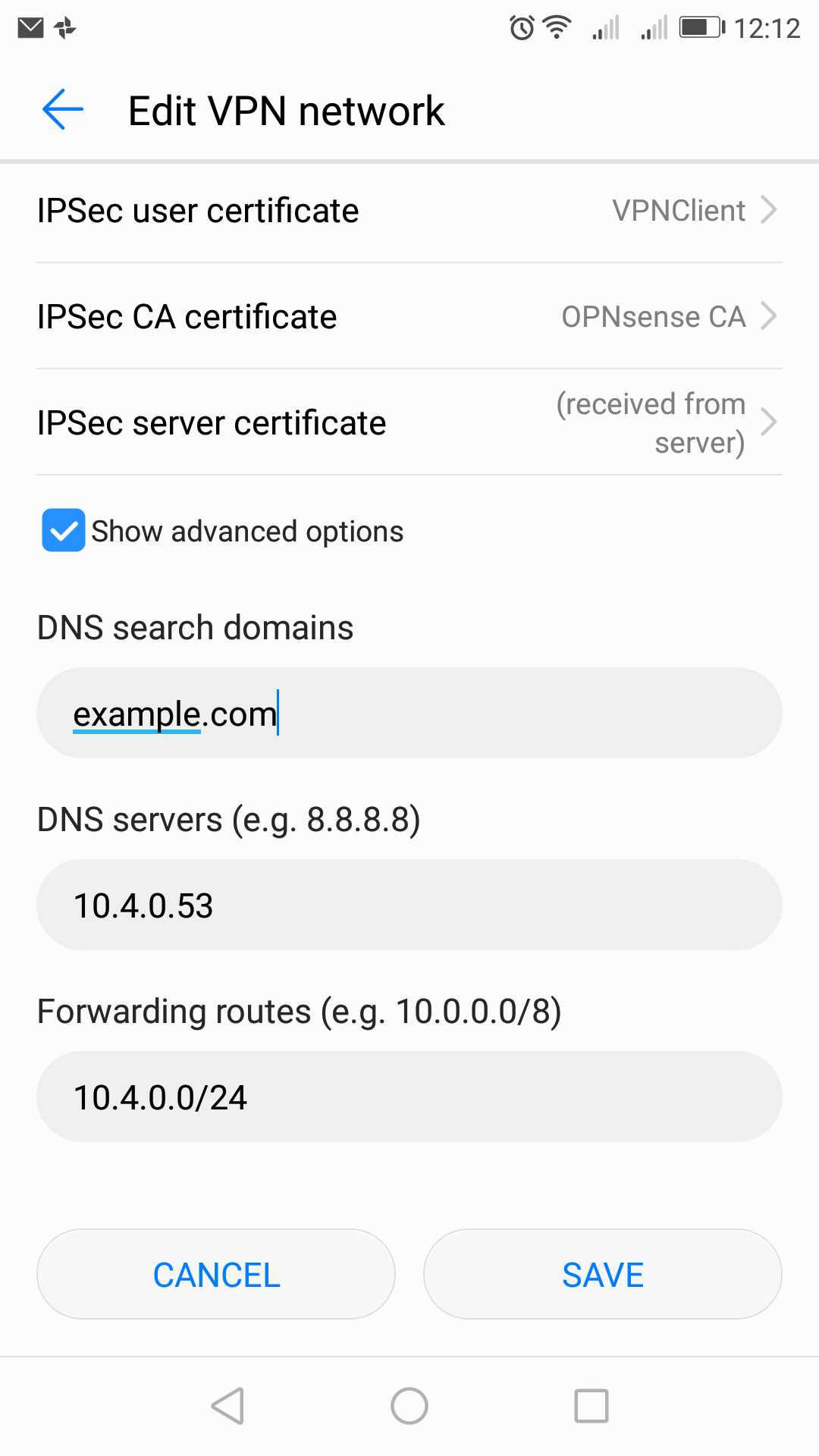Tap the system home button
The height and width of the screenshot is (1456, 819).
(x=409, y=1406)
